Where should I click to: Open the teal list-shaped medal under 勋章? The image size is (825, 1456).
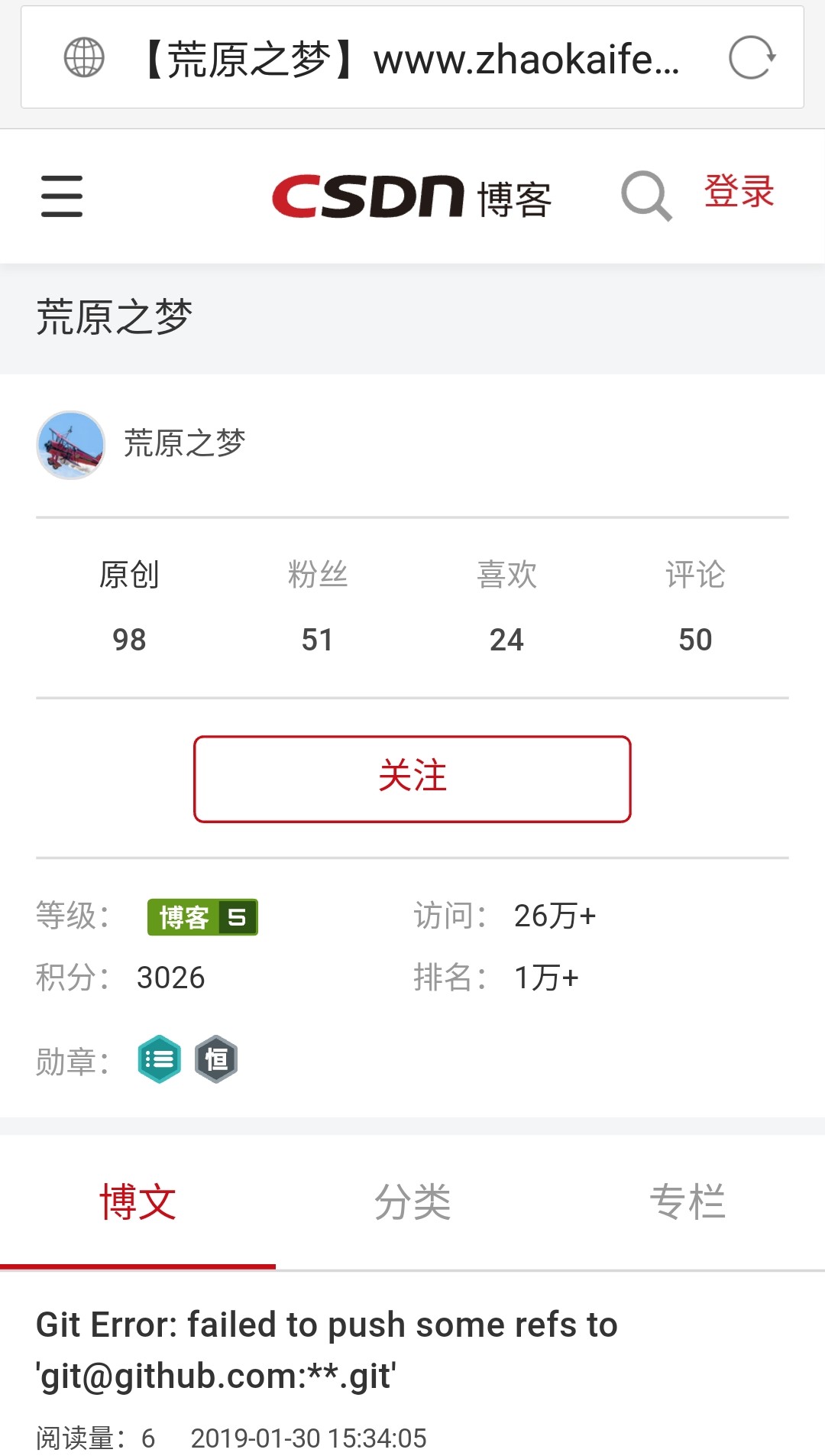pyautogui.click(x=158, y=1059)
